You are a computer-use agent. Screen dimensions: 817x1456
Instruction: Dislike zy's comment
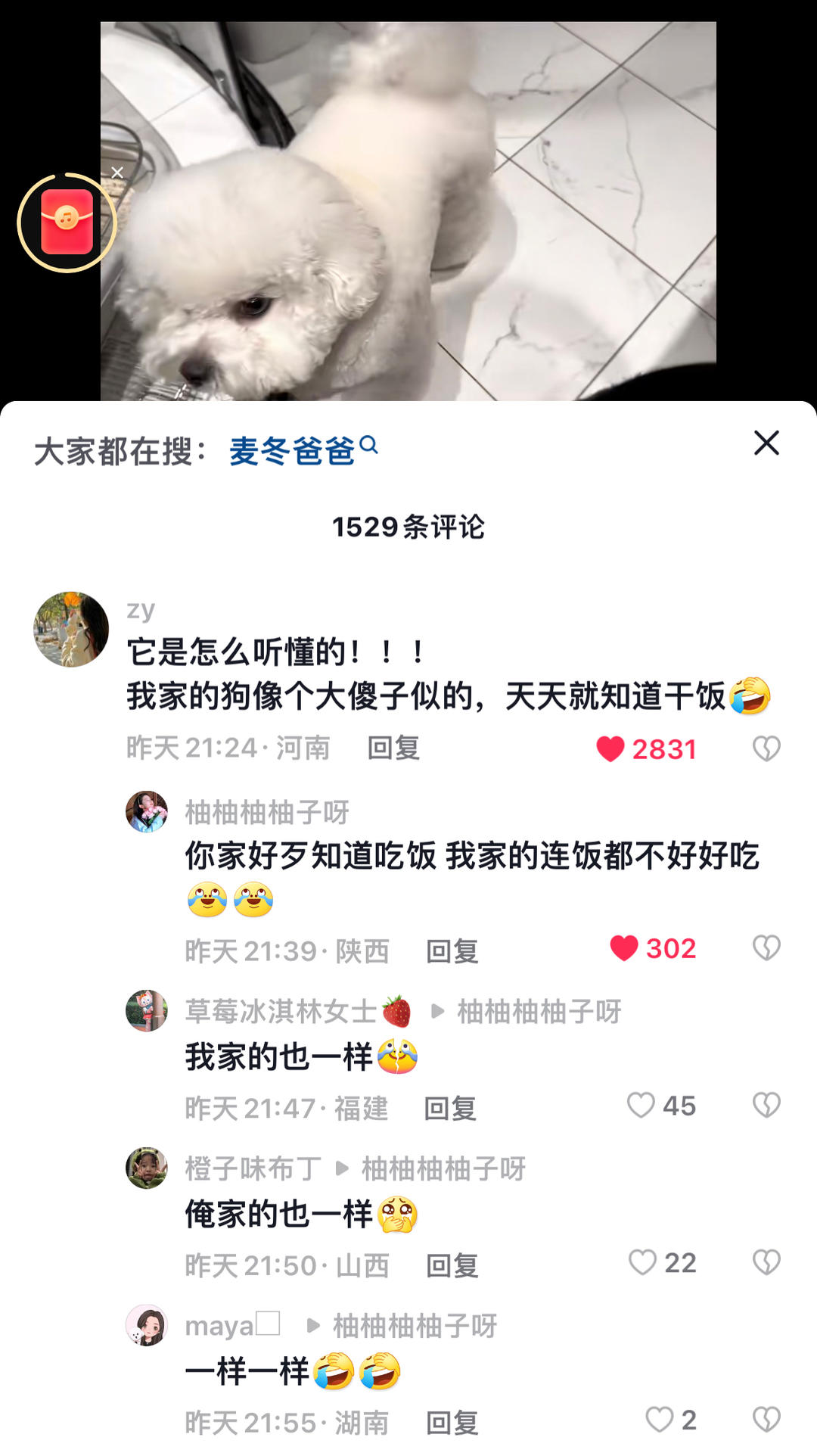[x=766, y=749]
